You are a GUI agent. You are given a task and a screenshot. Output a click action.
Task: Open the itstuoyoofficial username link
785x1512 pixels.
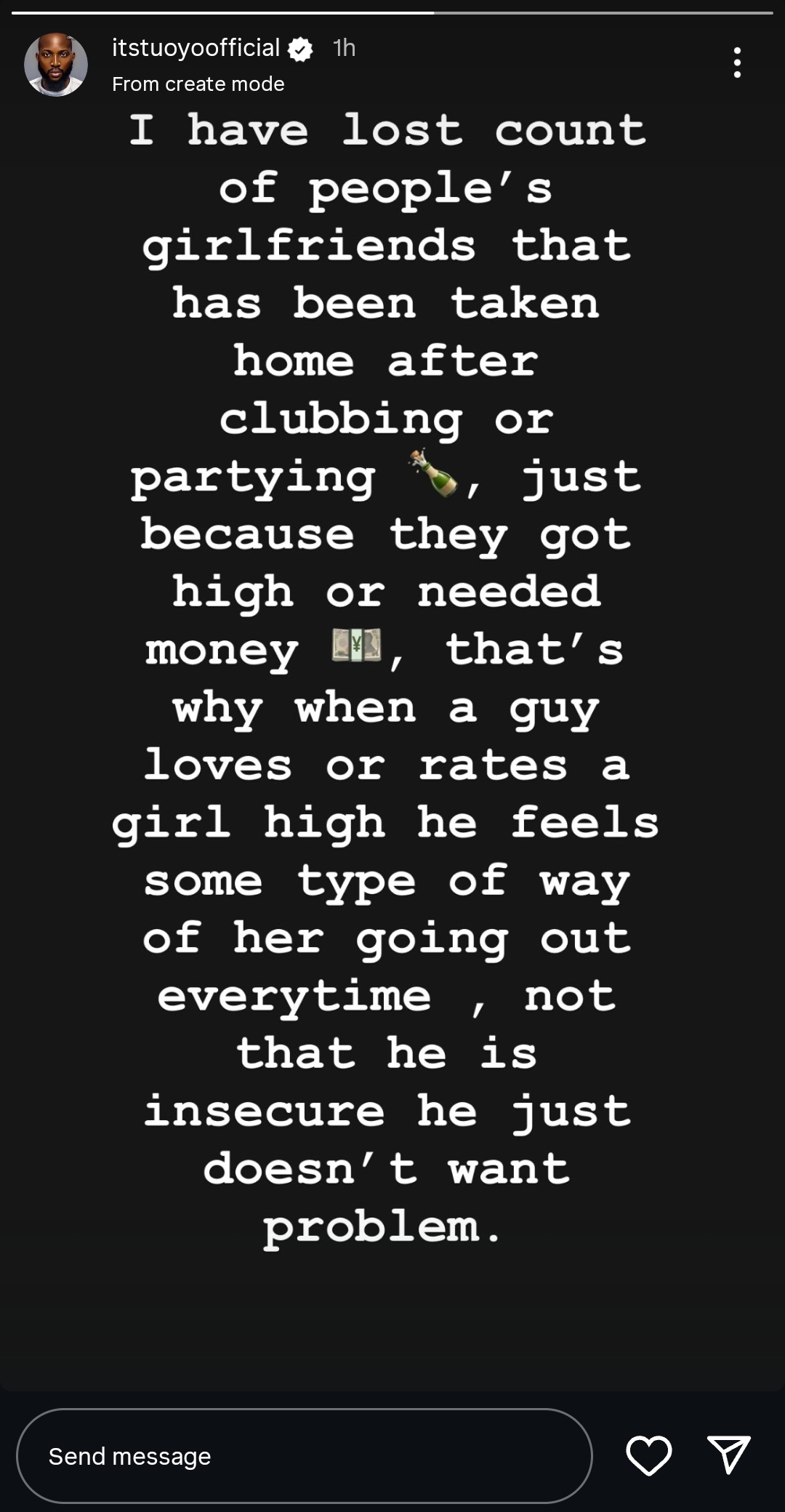point(196,48)
